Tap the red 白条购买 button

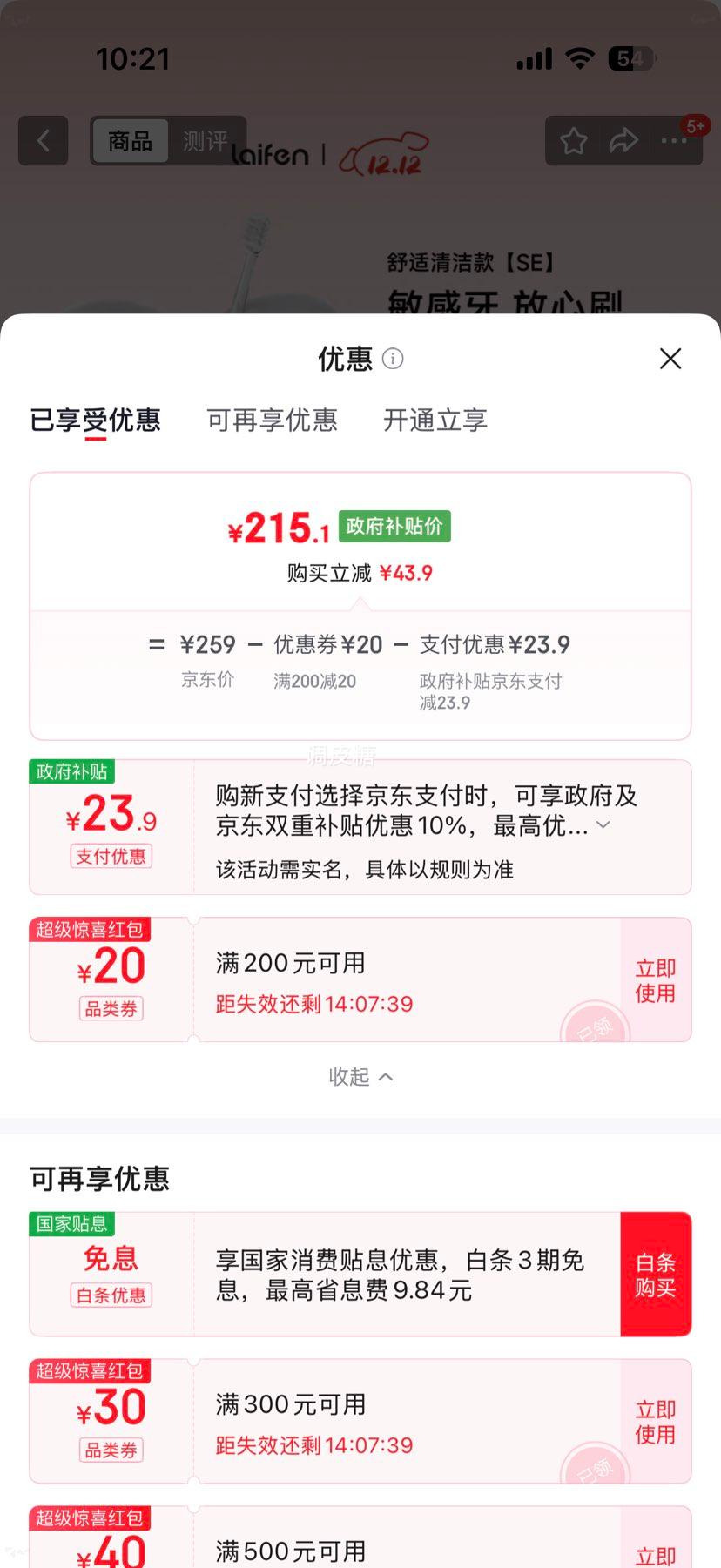point(657,1273)
